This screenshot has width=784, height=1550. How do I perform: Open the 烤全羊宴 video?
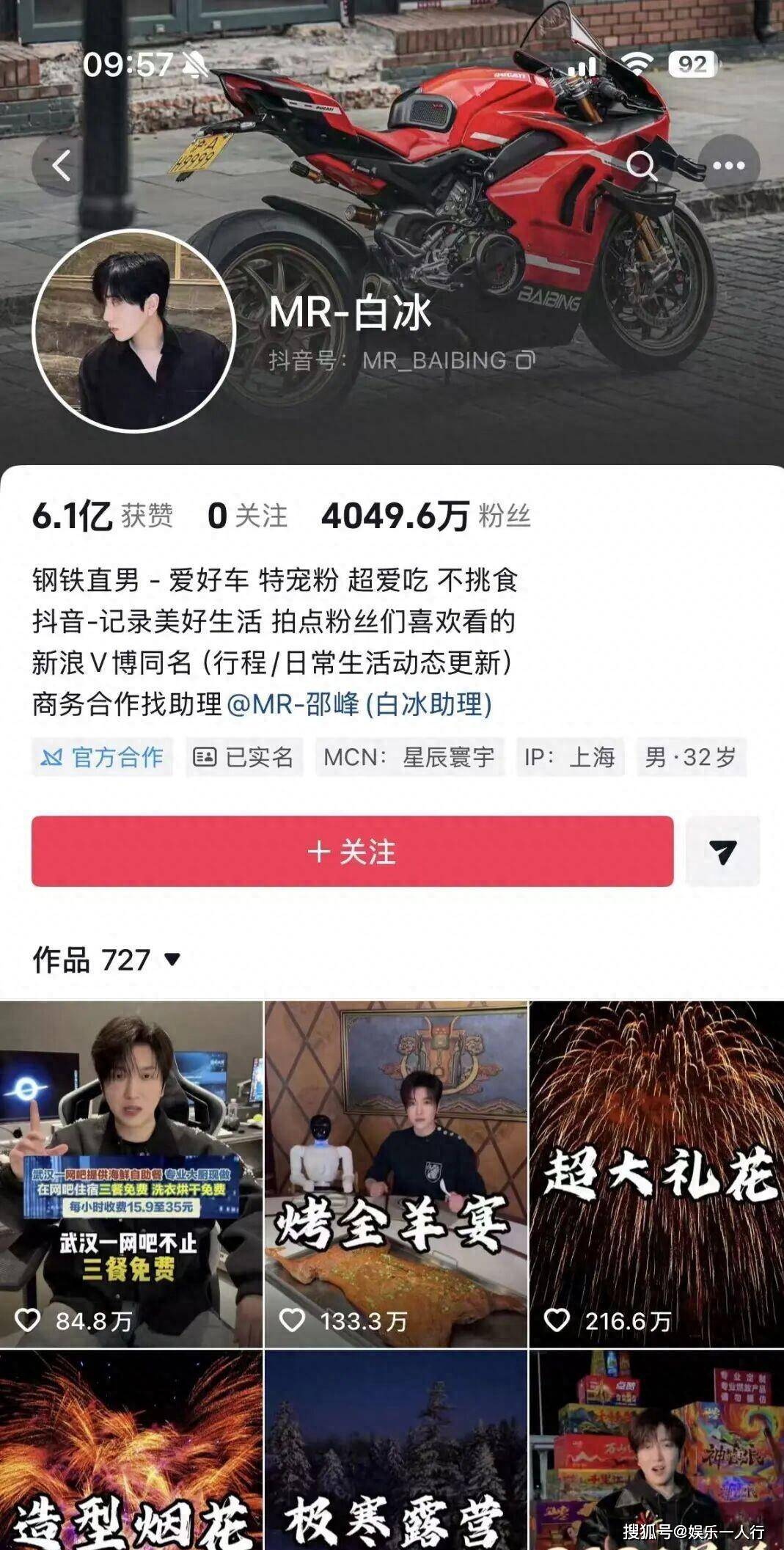pyautogui.click(x=396, y=1174)
